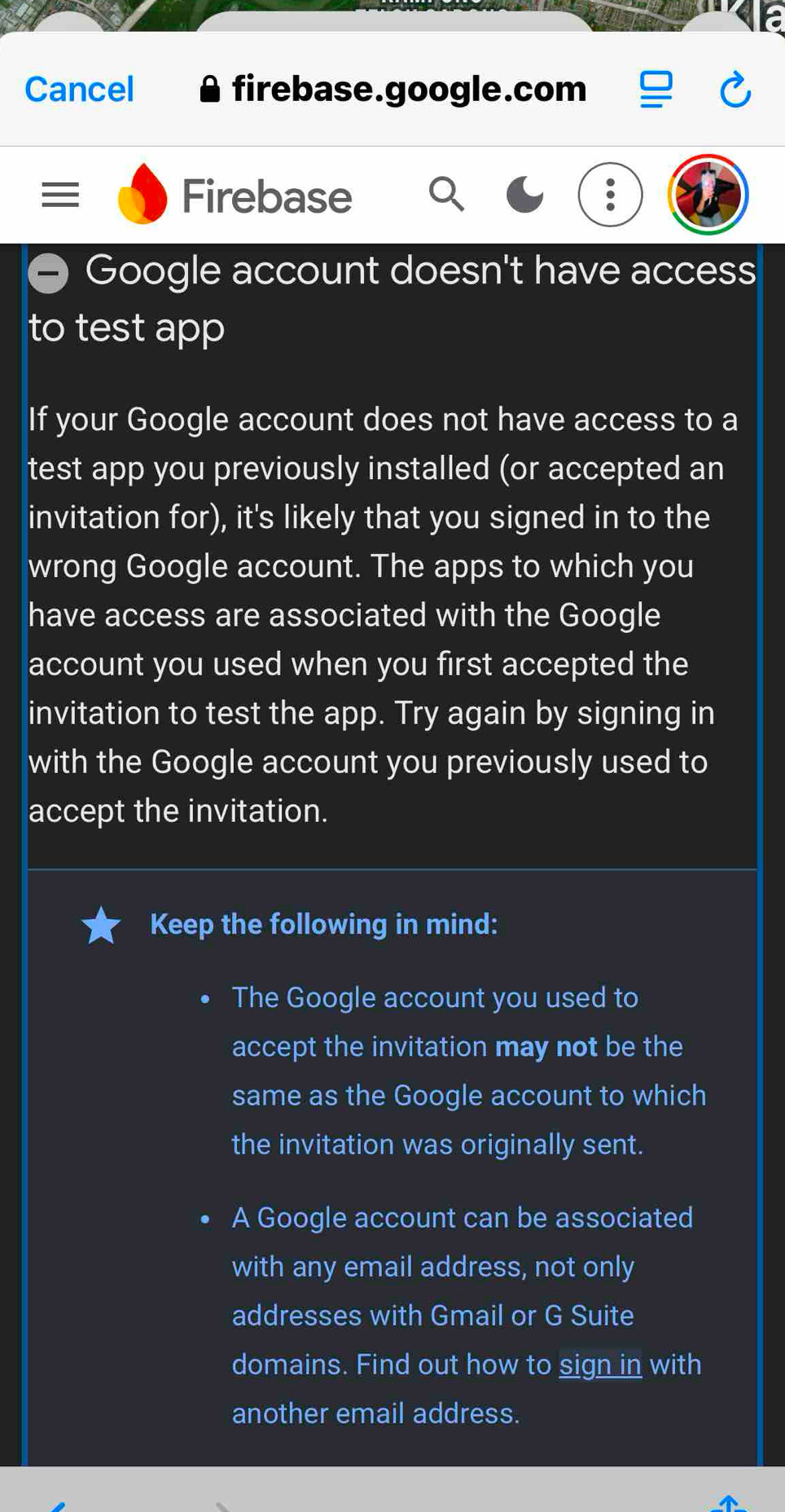Open the Firebase home page logo

click(236, 196)
